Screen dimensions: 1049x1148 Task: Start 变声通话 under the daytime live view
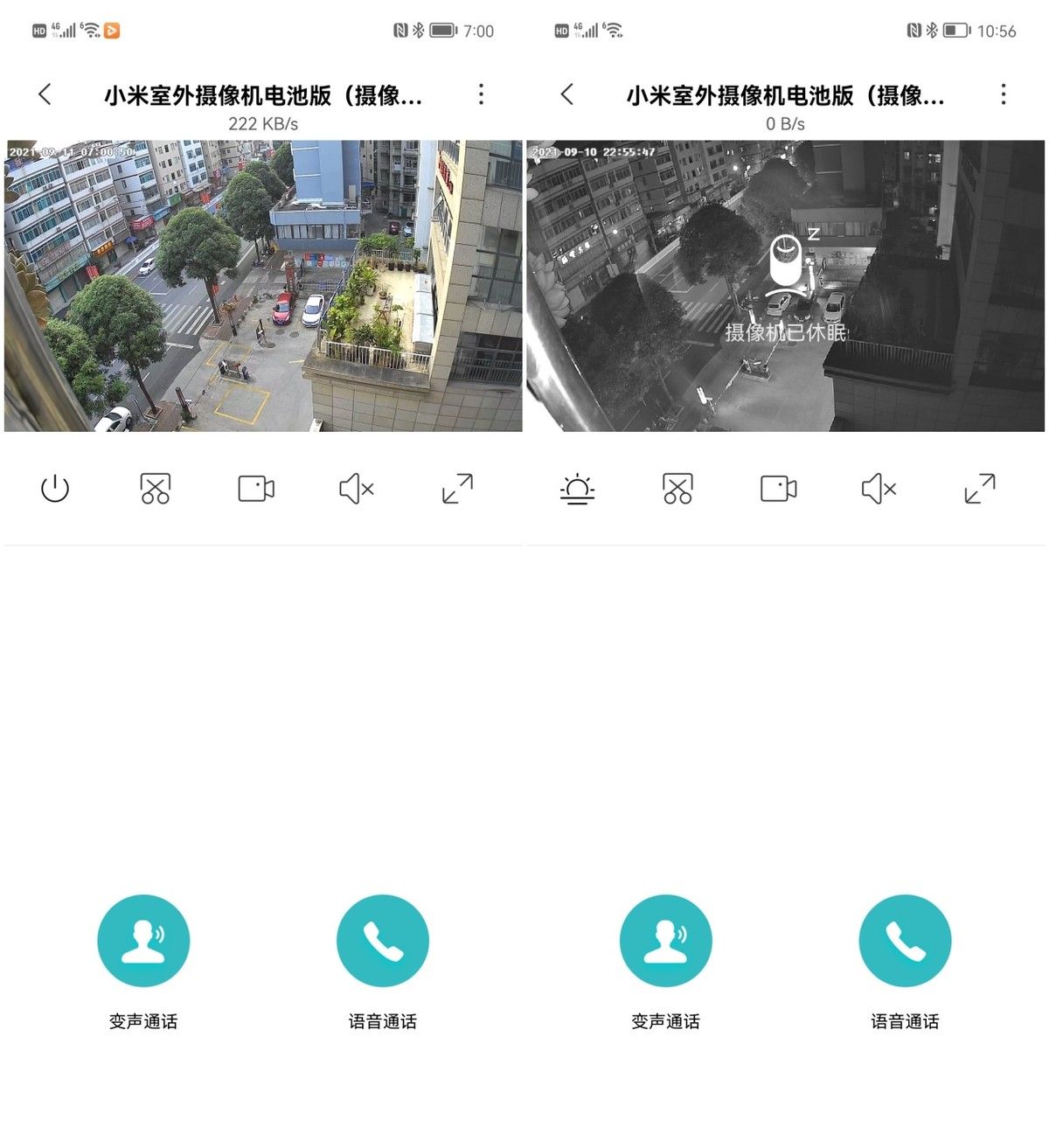pos(143,941)
